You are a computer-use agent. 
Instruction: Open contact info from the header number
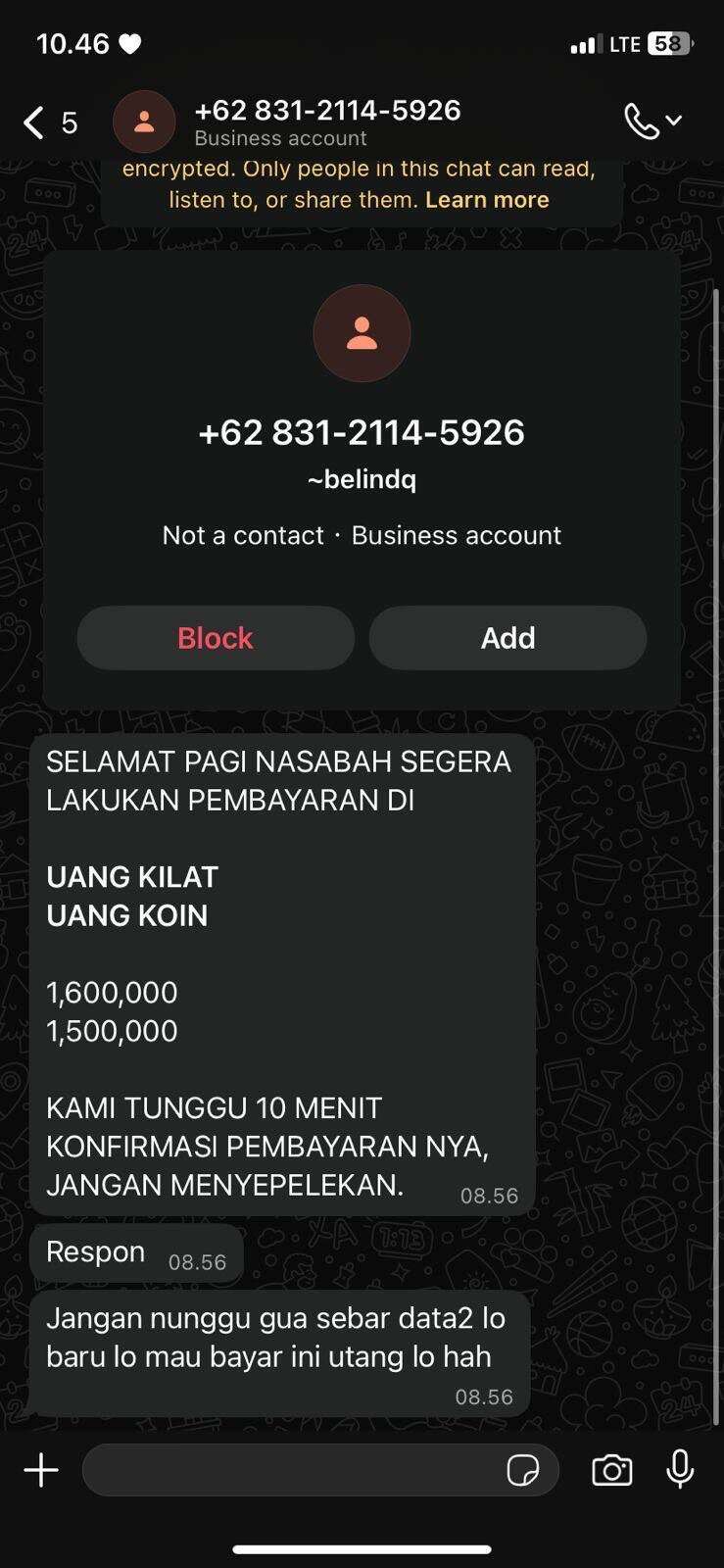coord(326,112)
